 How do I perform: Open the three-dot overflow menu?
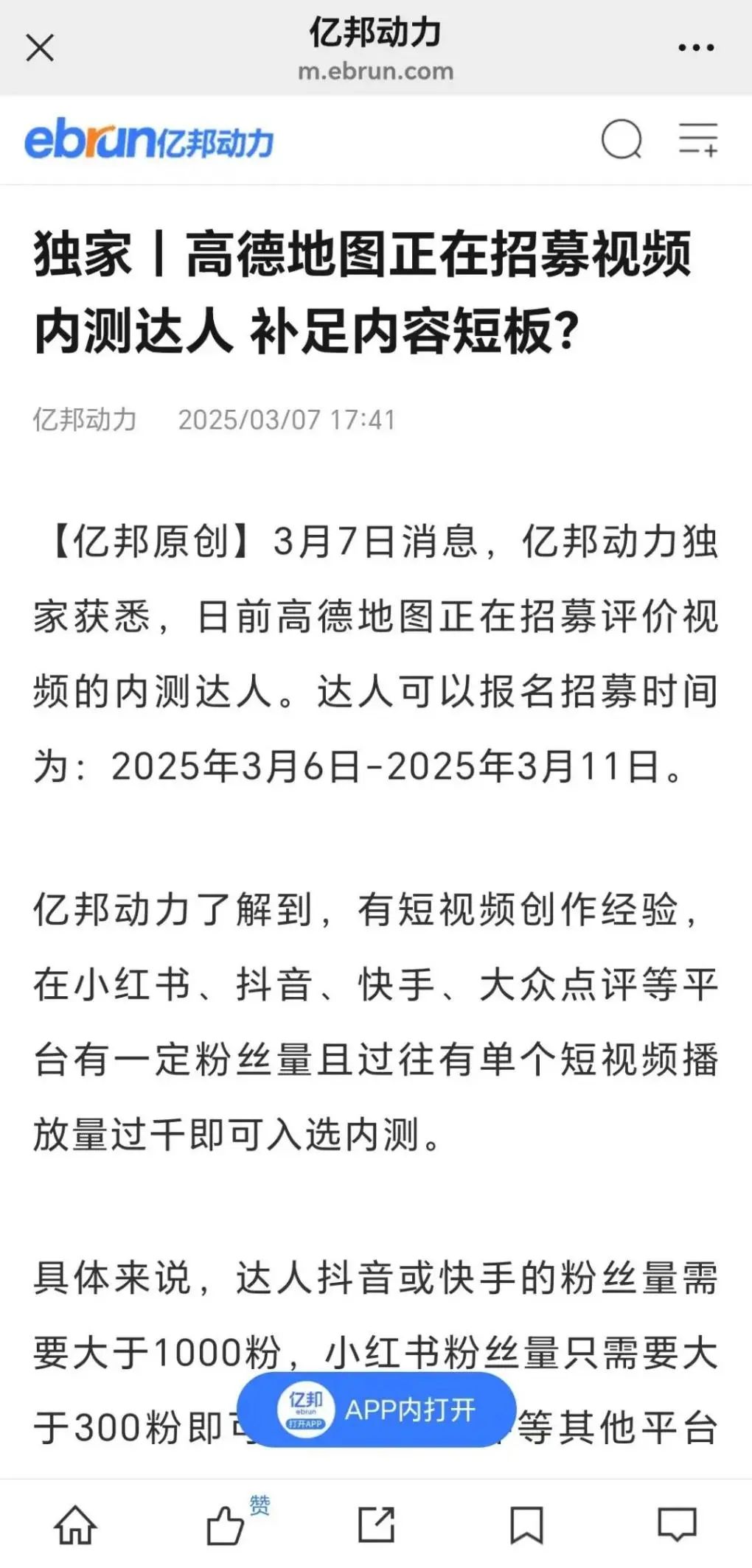coord(695,48)
